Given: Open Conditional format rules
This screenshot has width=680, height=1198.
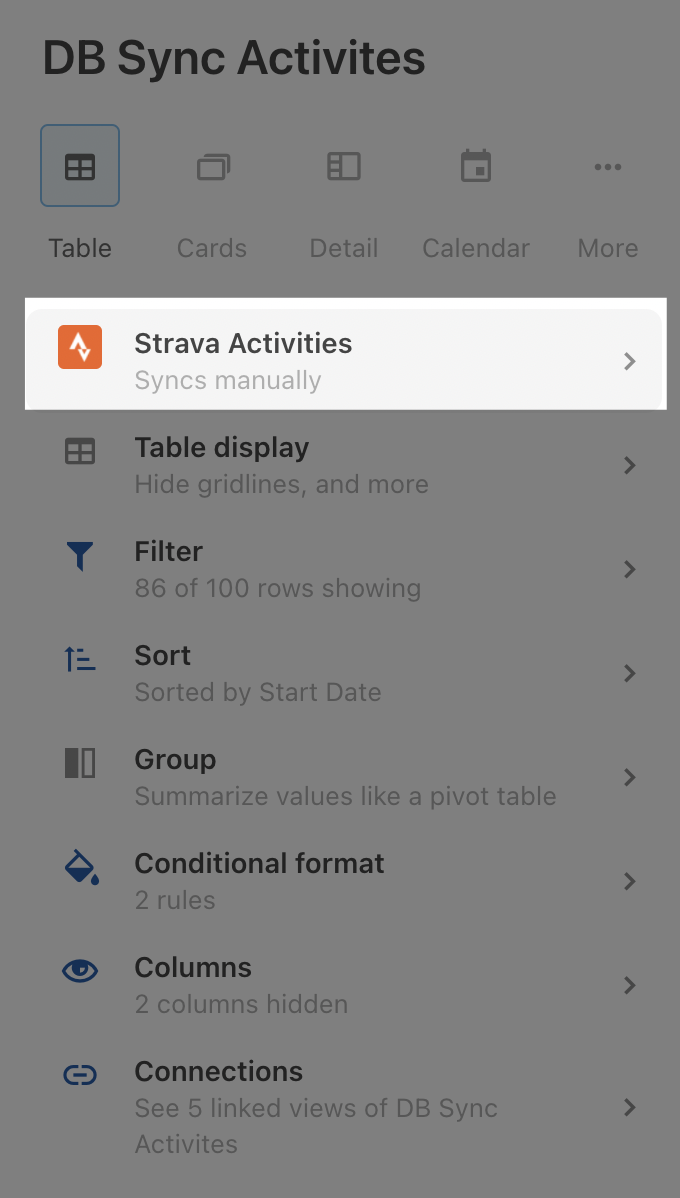Looking at the screenshot, I should pyautogui.click(x=344, y=881).
